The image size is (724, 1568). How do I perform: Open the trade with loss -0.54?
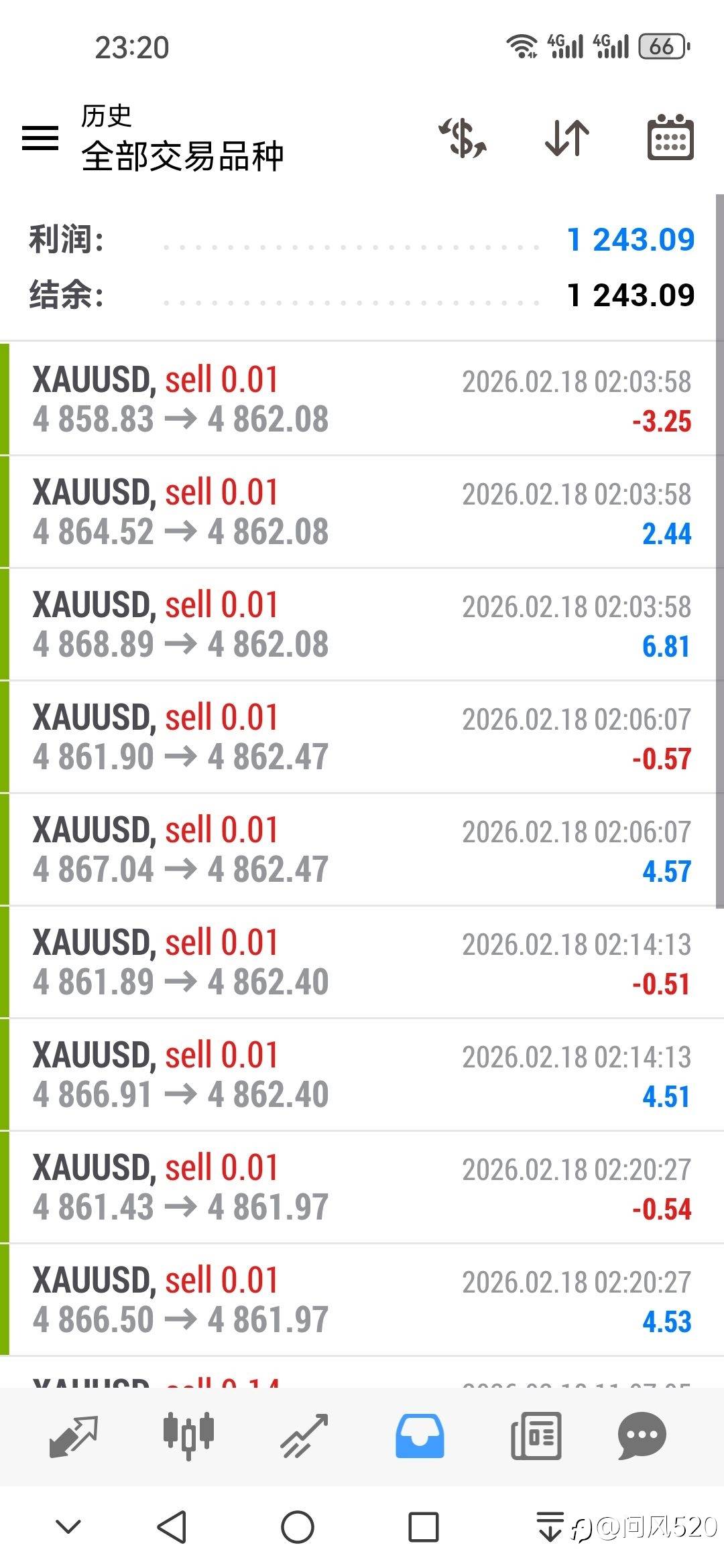tap(362, 1187)
